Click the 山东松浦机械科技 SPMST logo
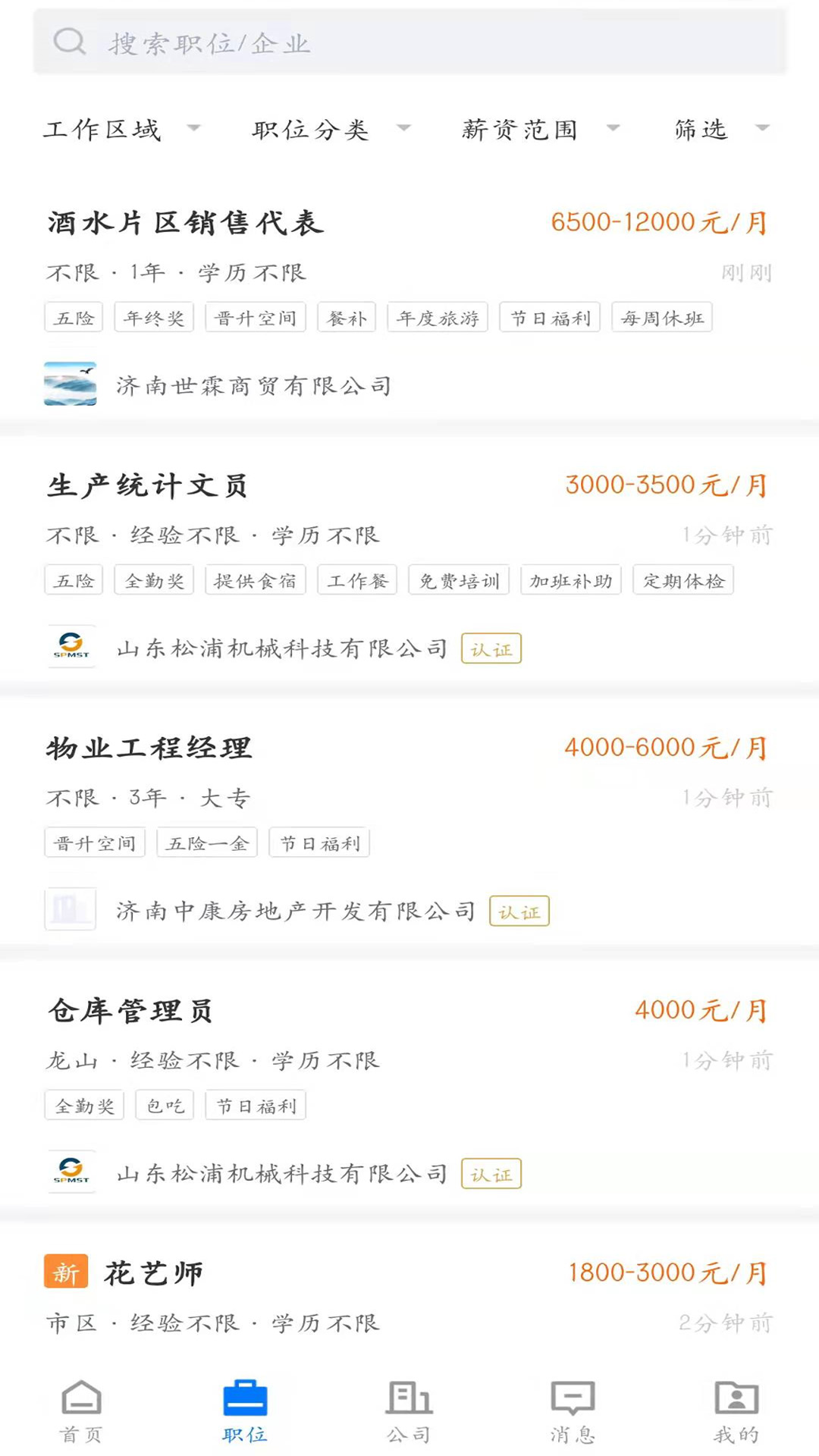This screenshot has height=1456, width=819. click(x=70, y=648)
